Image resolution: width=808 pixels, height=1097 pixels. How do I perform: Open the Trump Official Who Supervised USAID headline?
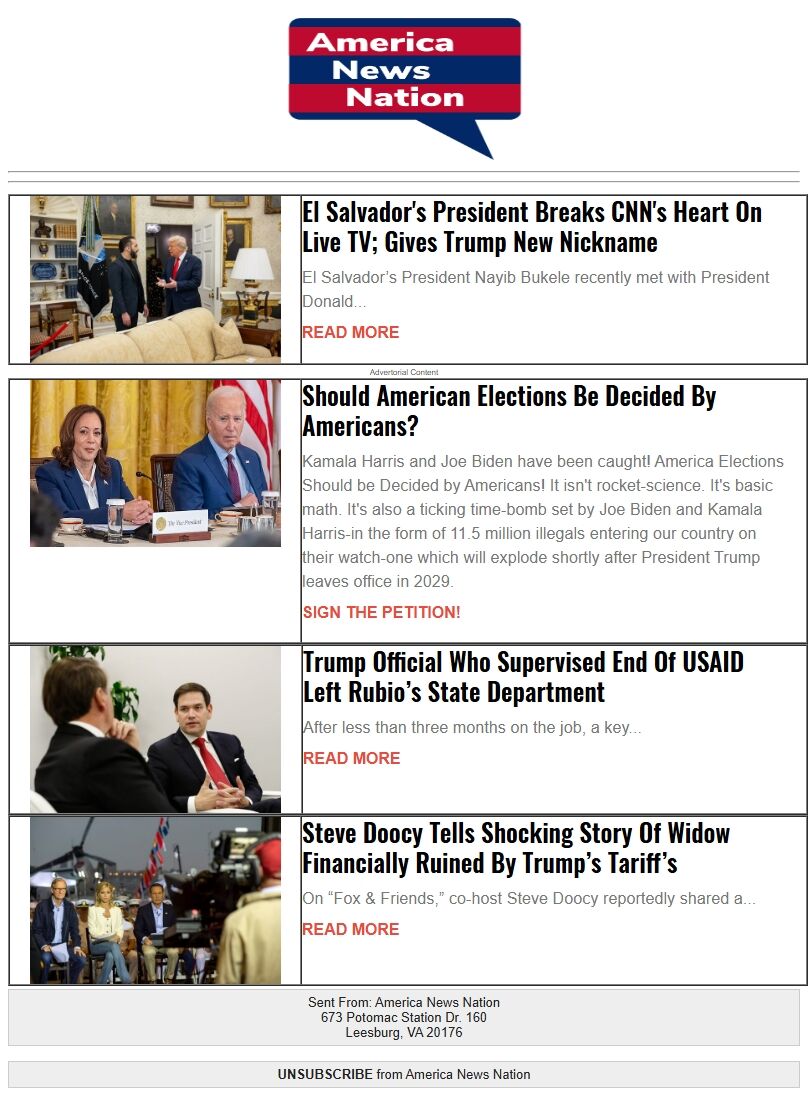click(522, 677)
